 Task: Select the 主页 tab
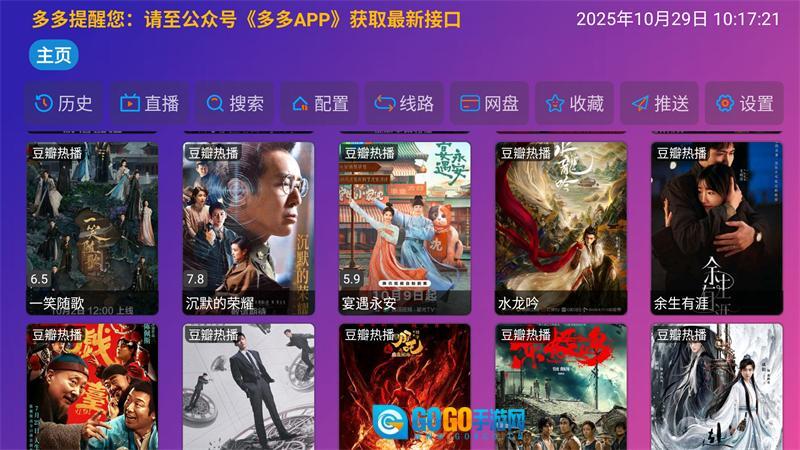[54, 56]
